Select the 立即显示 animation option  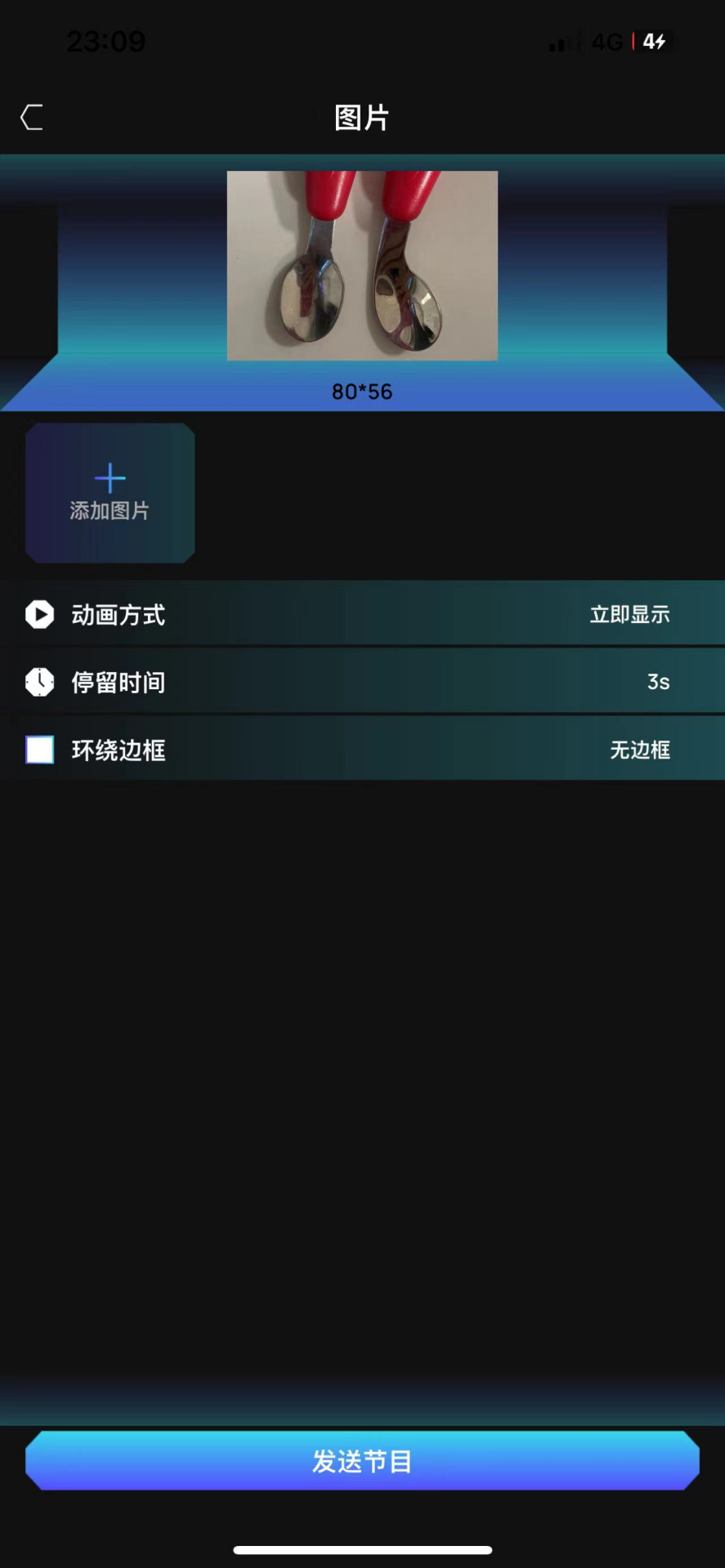[x=629, y=615]
